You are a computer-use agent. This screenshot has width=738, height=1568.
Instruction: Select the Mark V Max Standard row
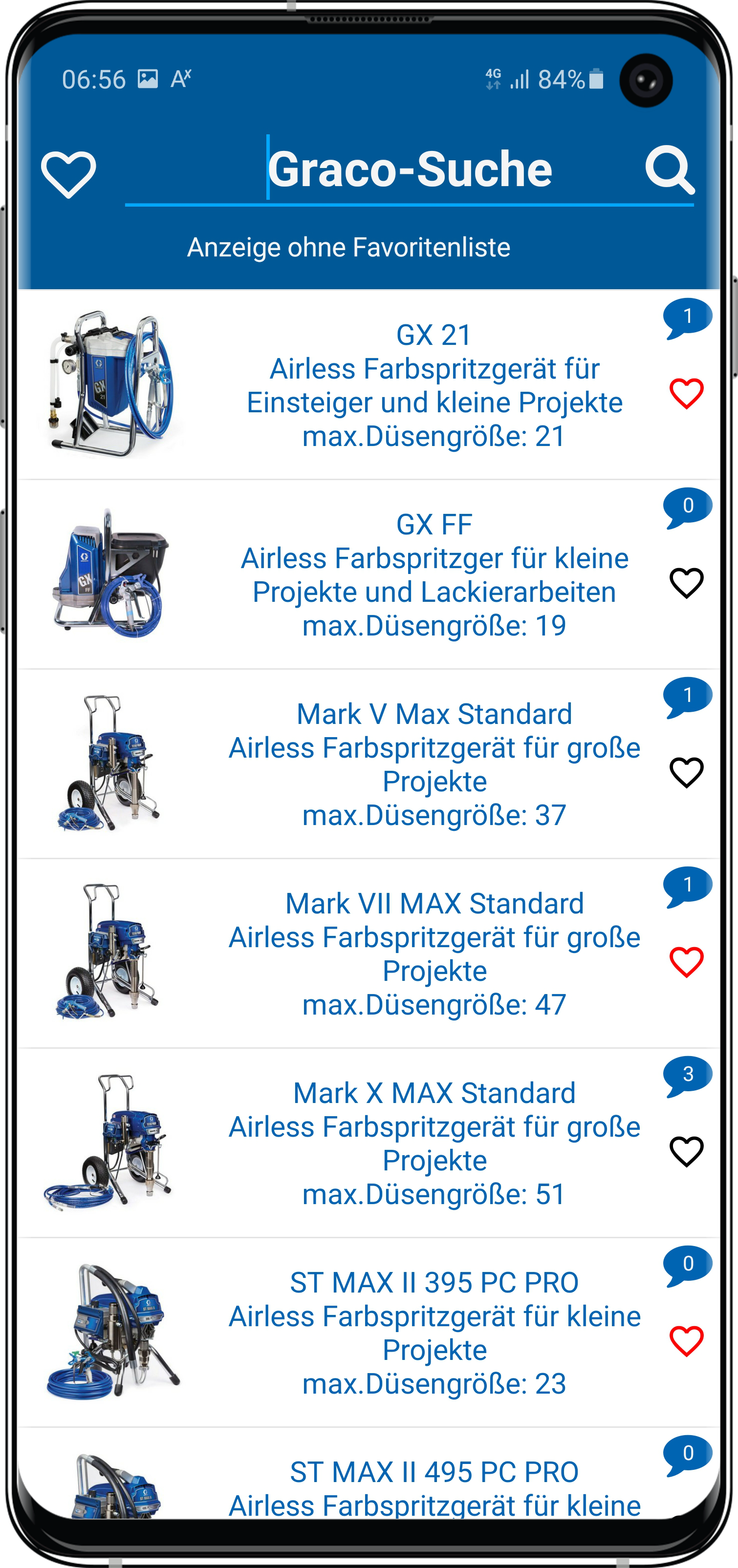coord(434,764)
